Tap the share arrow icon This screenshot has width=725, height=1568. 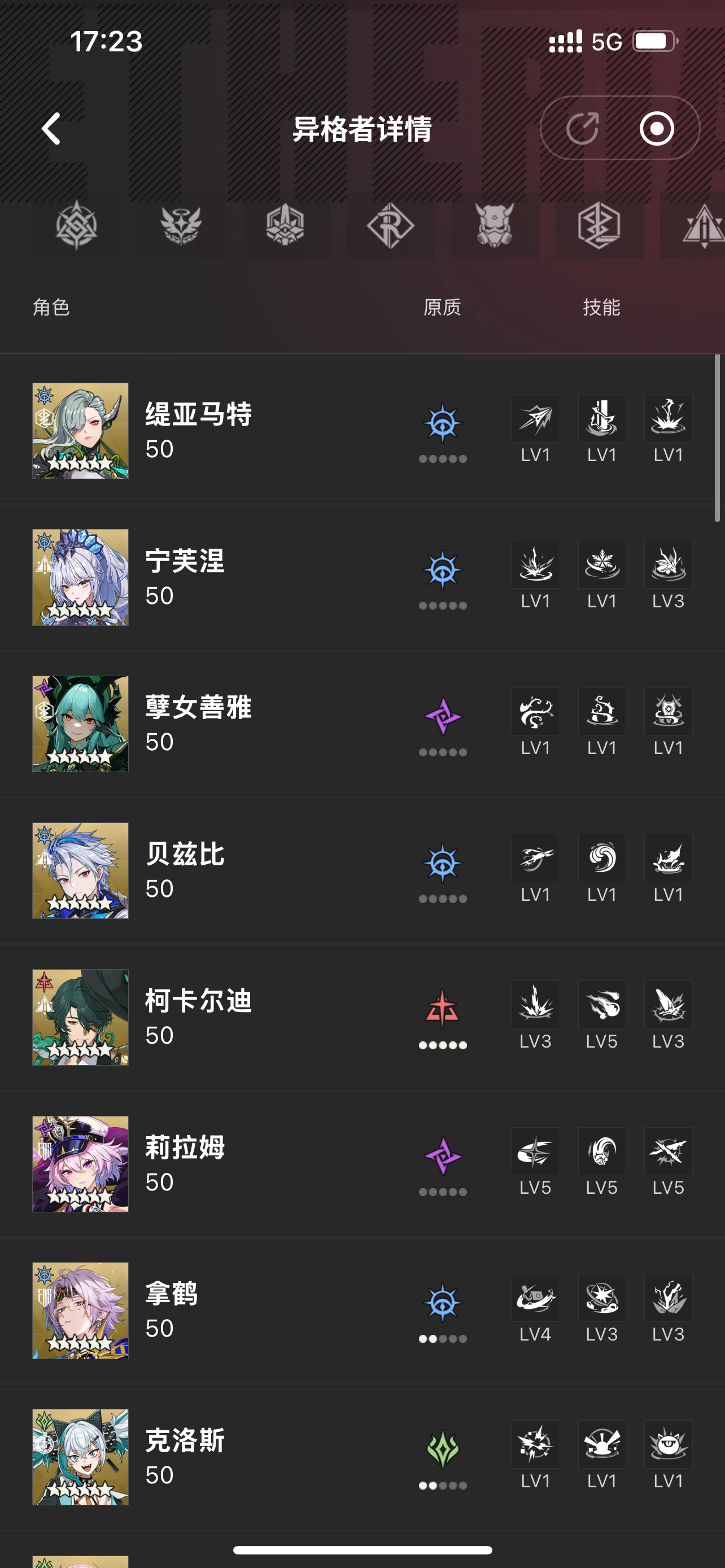(x=582, y=129)
